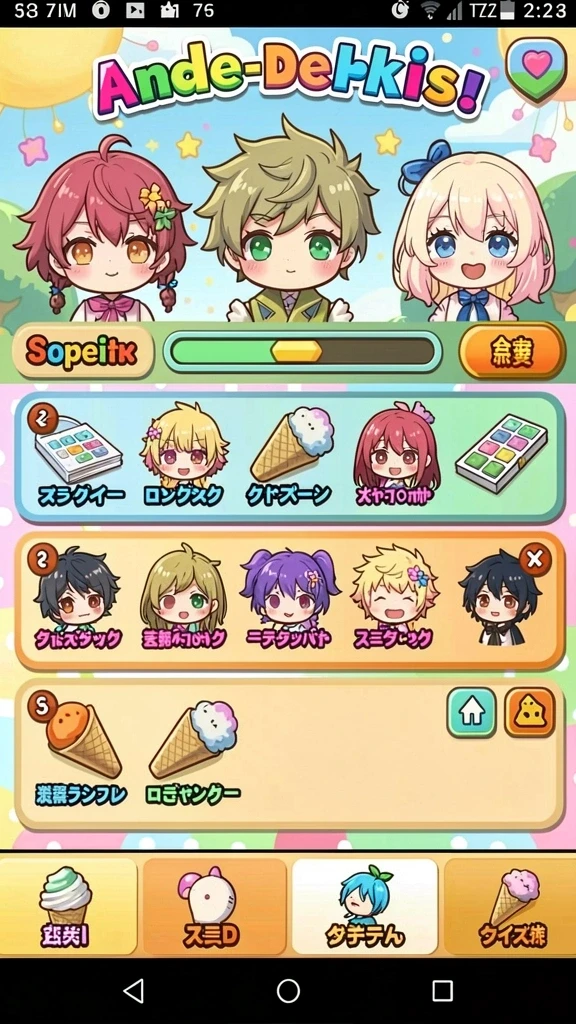Go back with the system back button
576x1024 pixels.
[134, 991]
